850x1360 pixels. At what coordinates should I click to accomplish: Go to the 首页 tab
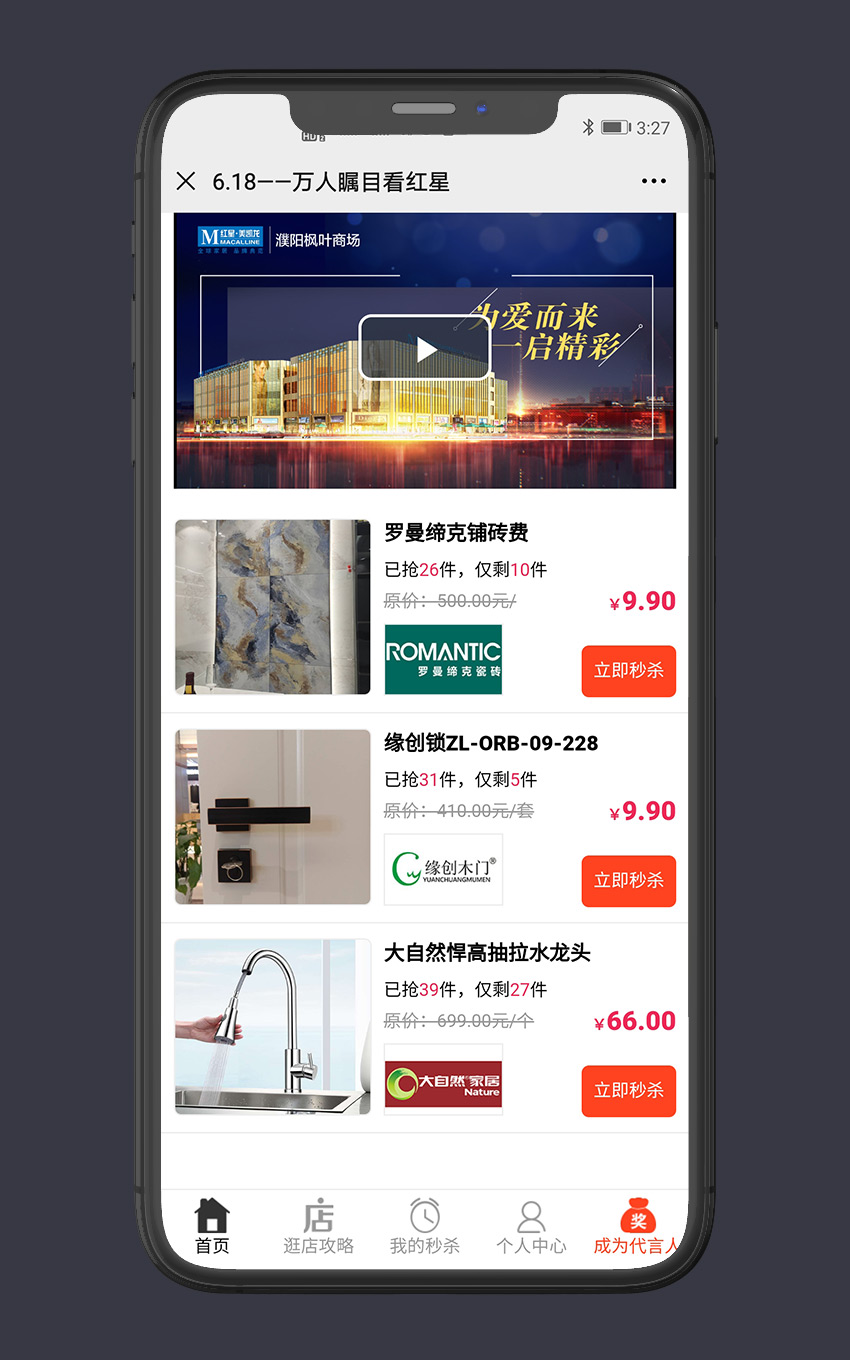point(212,1227)
